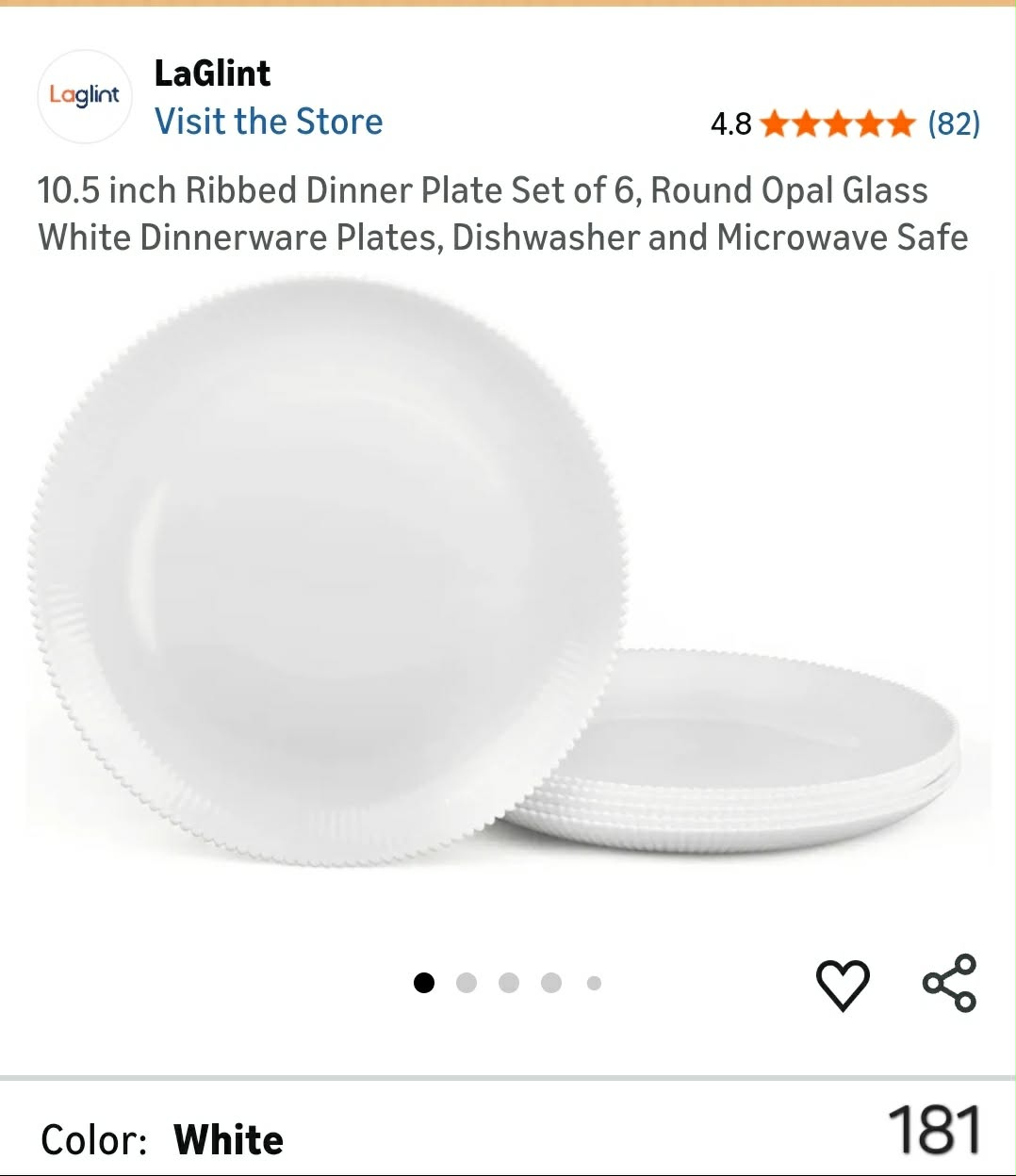Visit the LaGlint store

pyautogui.click(x=269, y=122)
